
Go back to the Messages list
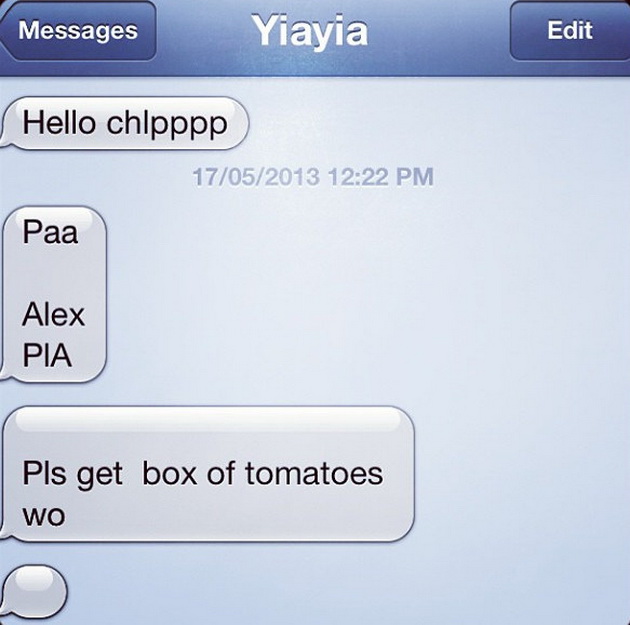pyautogui.click(x=78, y=31)
